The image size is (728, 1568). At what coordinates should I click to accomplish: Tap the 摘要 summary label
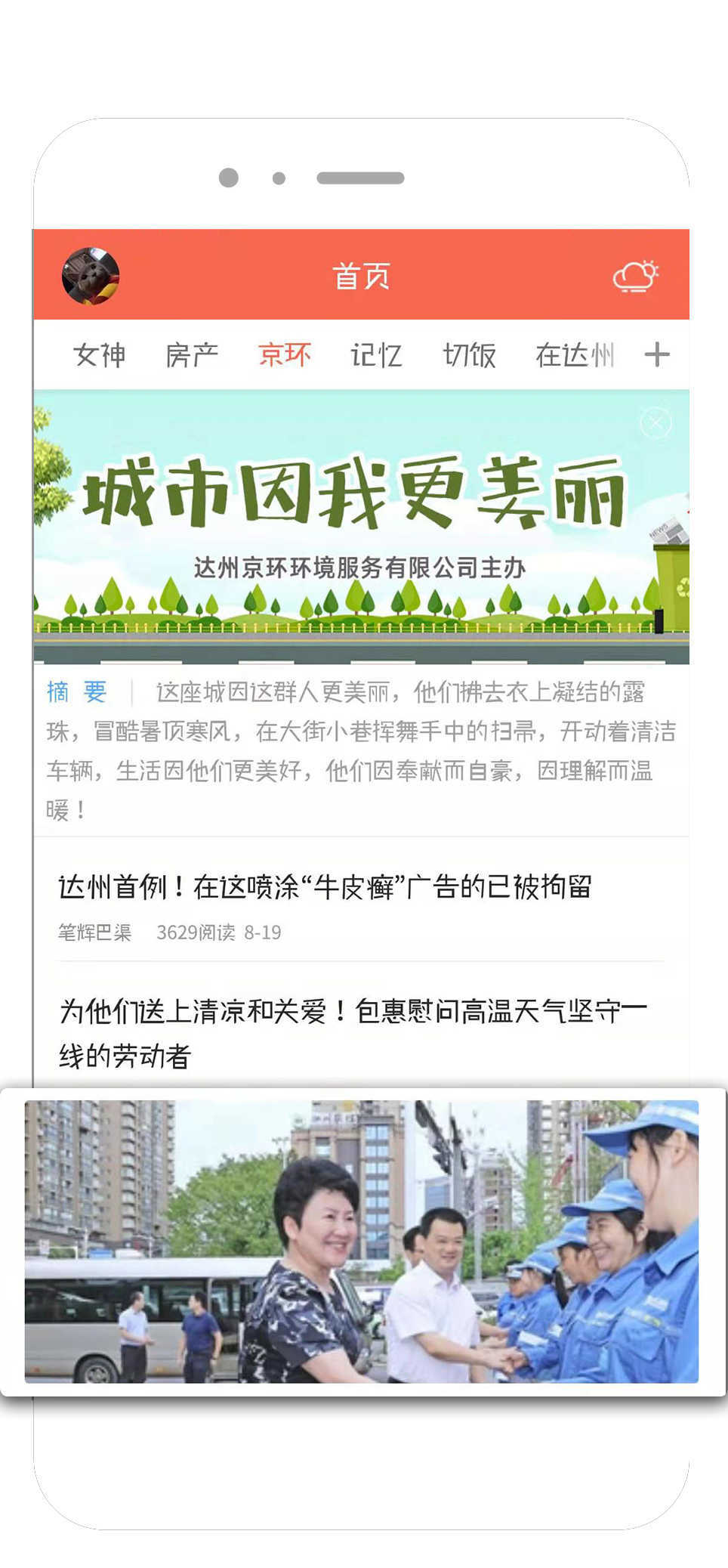click(76, 691)
